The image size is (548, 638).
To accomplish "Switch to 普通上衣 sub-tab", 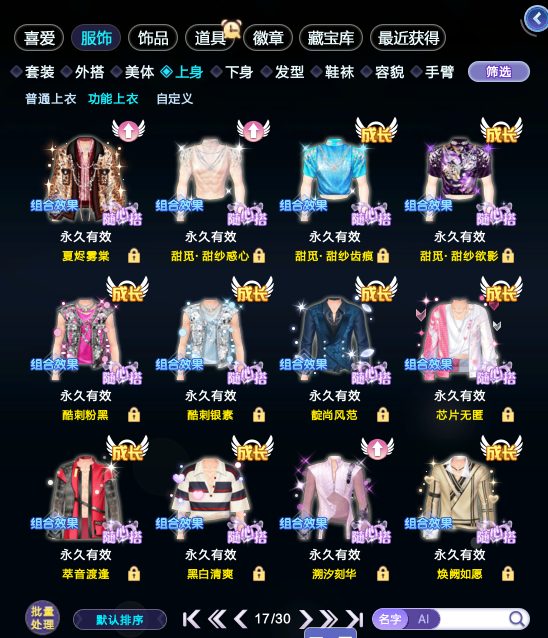I will (x=50, y=98).
